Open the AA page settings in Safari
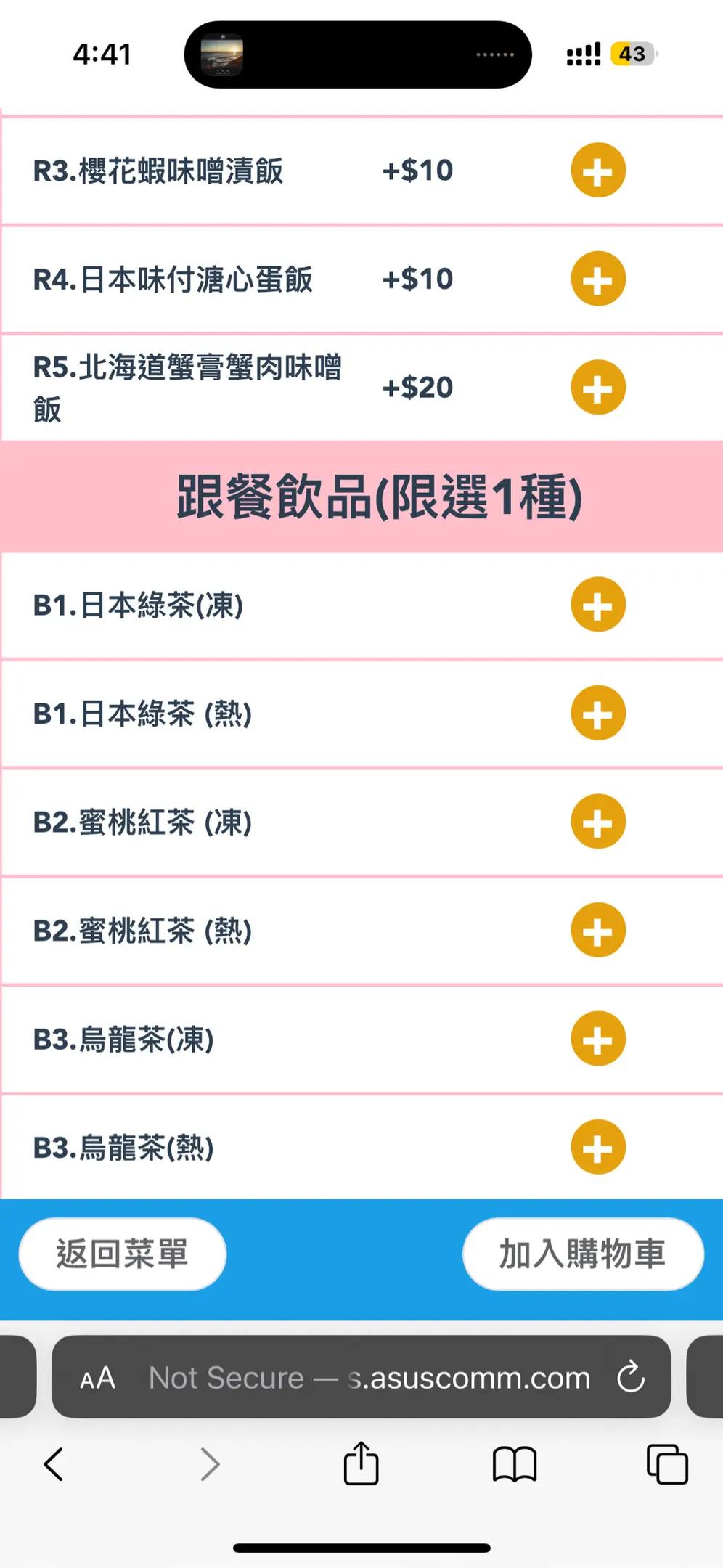This screenshot has height=1568, width=723. point(98,1377)
